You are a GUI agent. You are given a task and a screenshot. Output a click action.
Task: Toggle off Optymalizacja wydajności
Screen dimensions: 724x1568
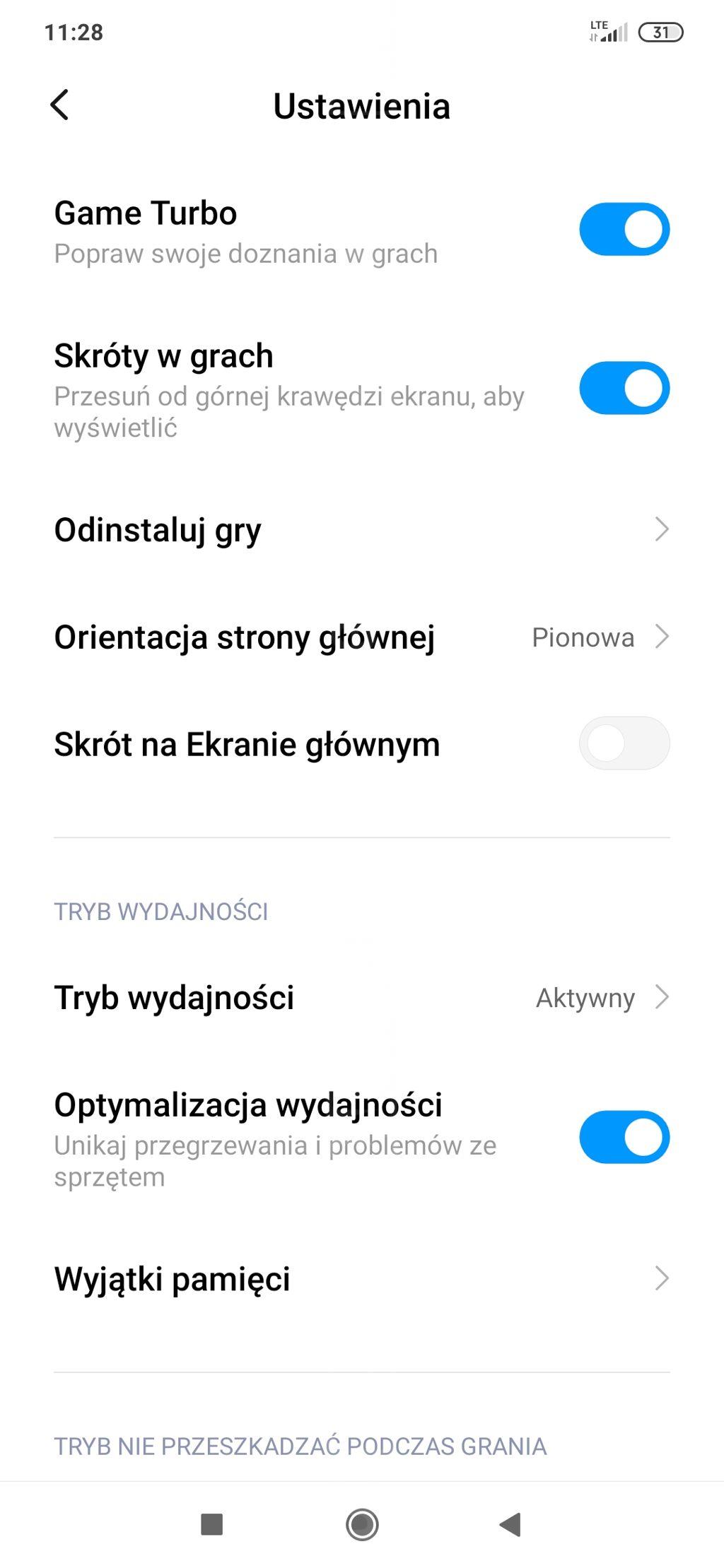[624, 1137]
